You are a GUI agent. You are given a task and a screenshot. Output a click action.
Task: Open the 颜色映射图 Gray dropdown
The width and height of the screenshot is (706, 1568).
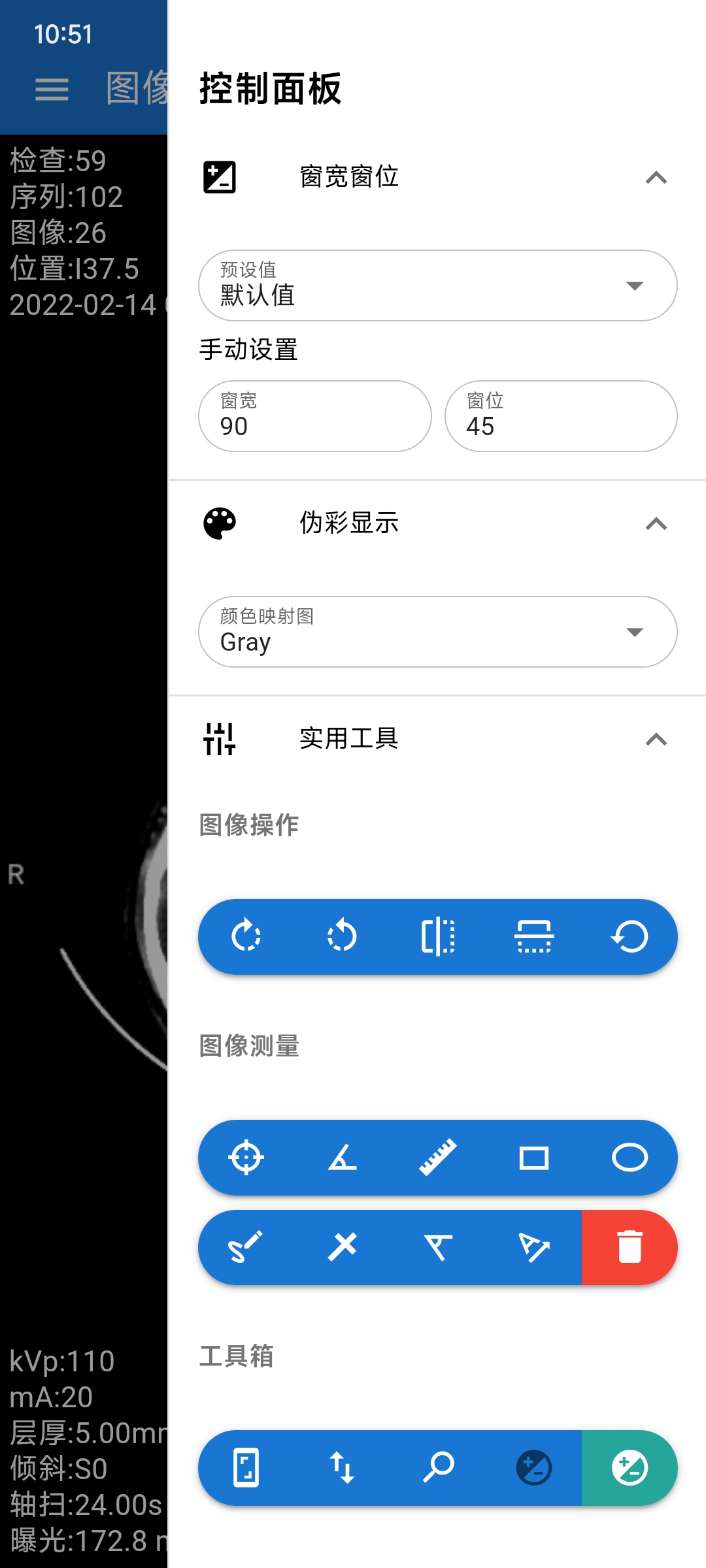[437, 632]
